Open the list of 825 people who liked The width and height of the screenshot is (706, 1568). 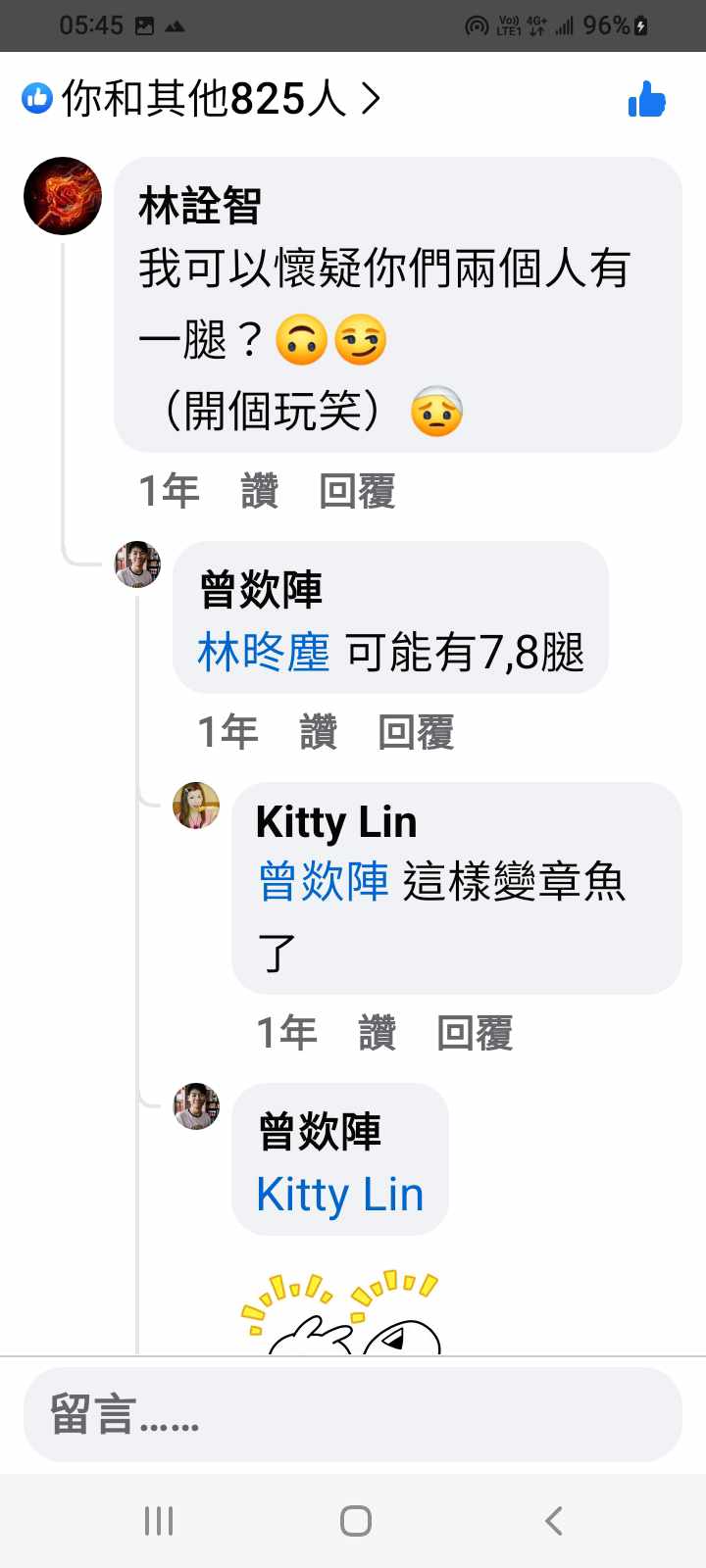pos(203,99)
